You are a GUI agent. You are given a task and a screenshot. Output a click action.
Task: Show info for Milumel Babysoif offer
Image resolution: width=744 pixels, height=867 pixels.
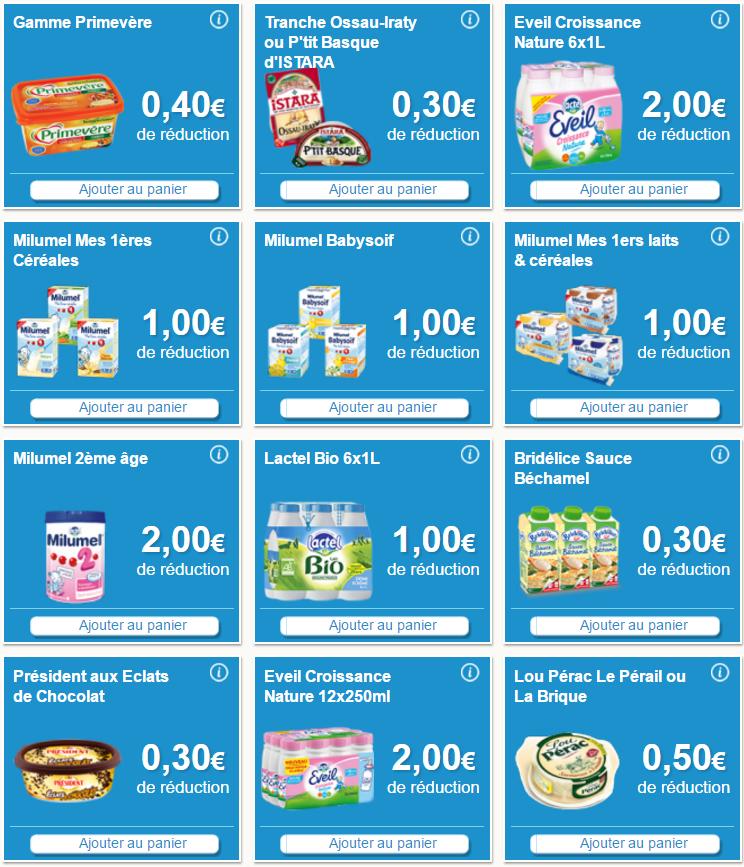[469, 237]
